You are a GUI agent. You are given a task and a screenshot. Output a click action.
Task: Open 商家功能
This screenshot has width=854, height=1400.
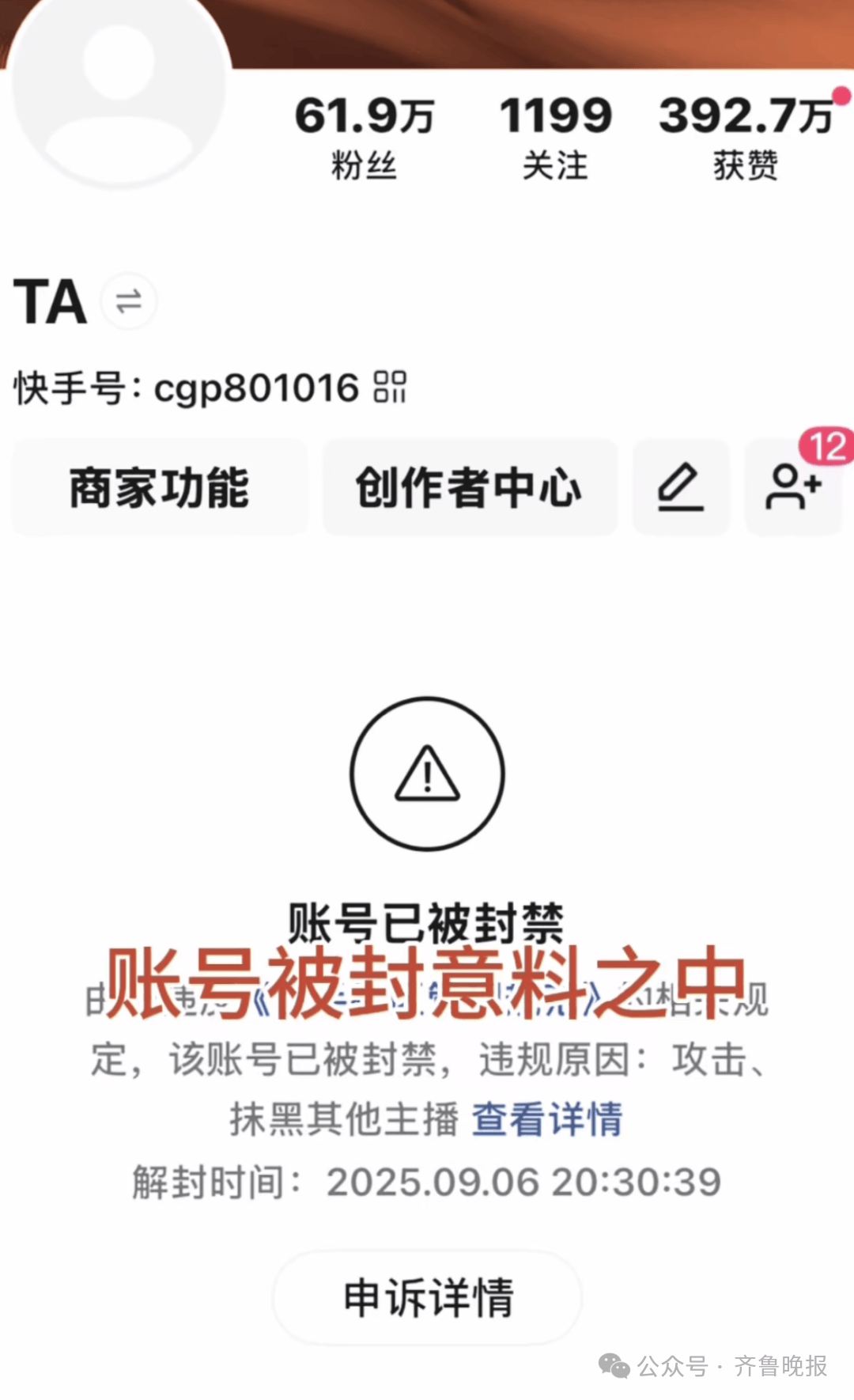click(x=158, y=487)
